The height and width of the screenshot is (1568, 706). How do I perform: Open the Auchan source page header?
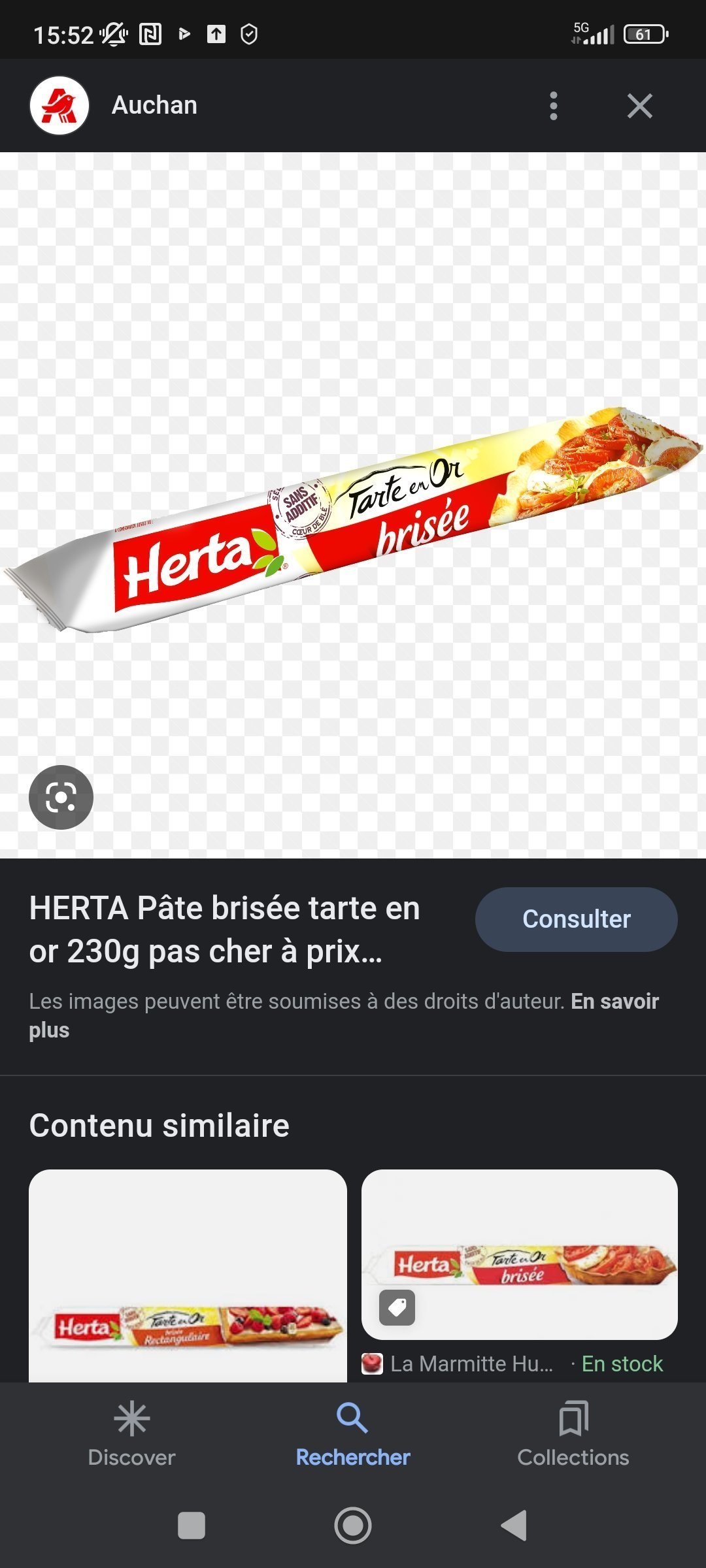coord(154,106)
